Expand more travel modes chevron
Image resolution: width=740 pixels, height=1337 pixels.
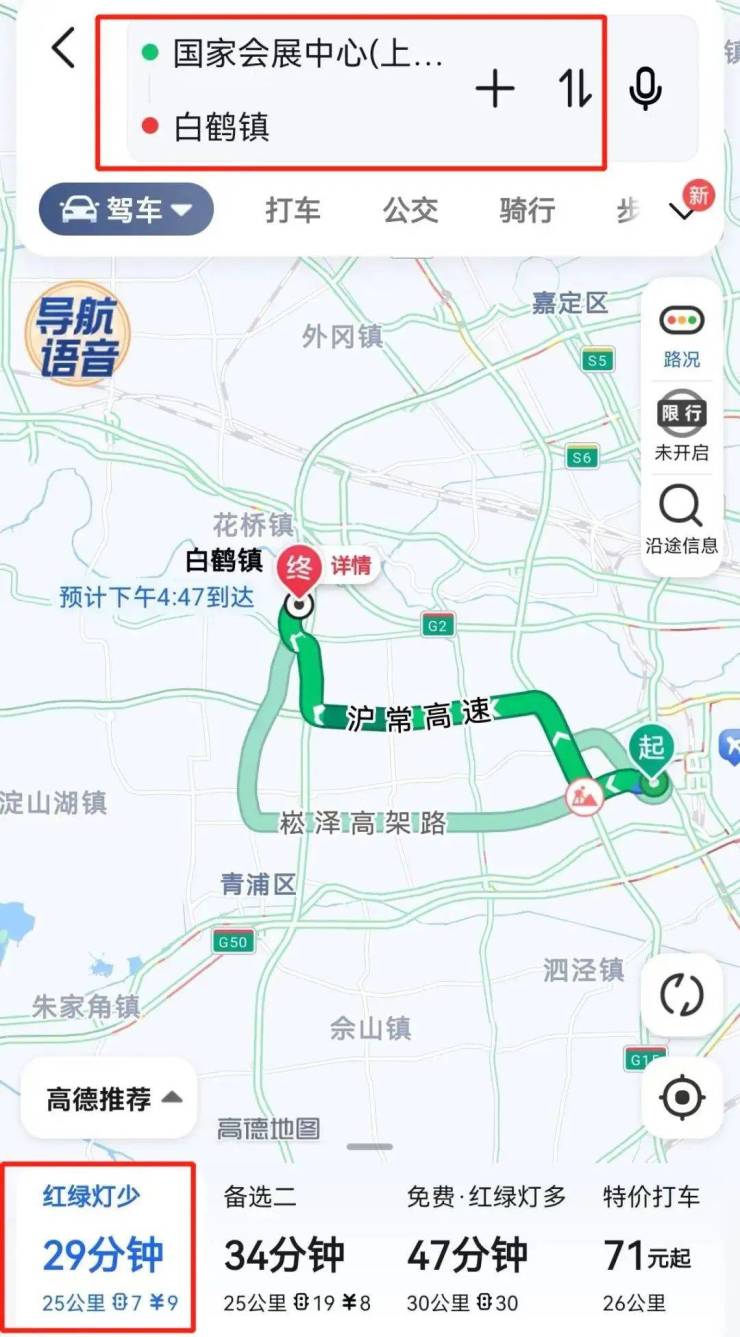684,212
